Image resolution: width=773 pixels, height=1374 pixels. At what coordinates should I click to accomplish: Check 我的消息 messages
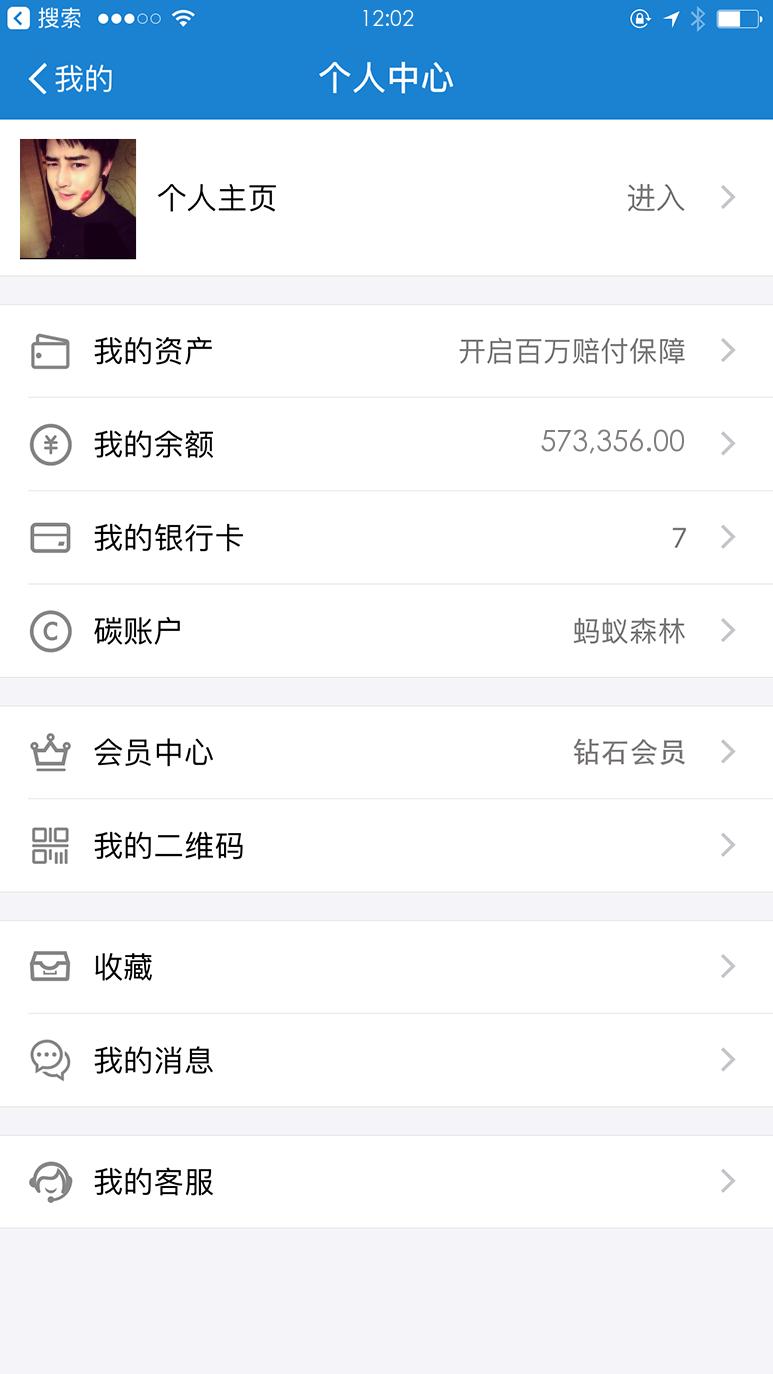[386, 1060]
